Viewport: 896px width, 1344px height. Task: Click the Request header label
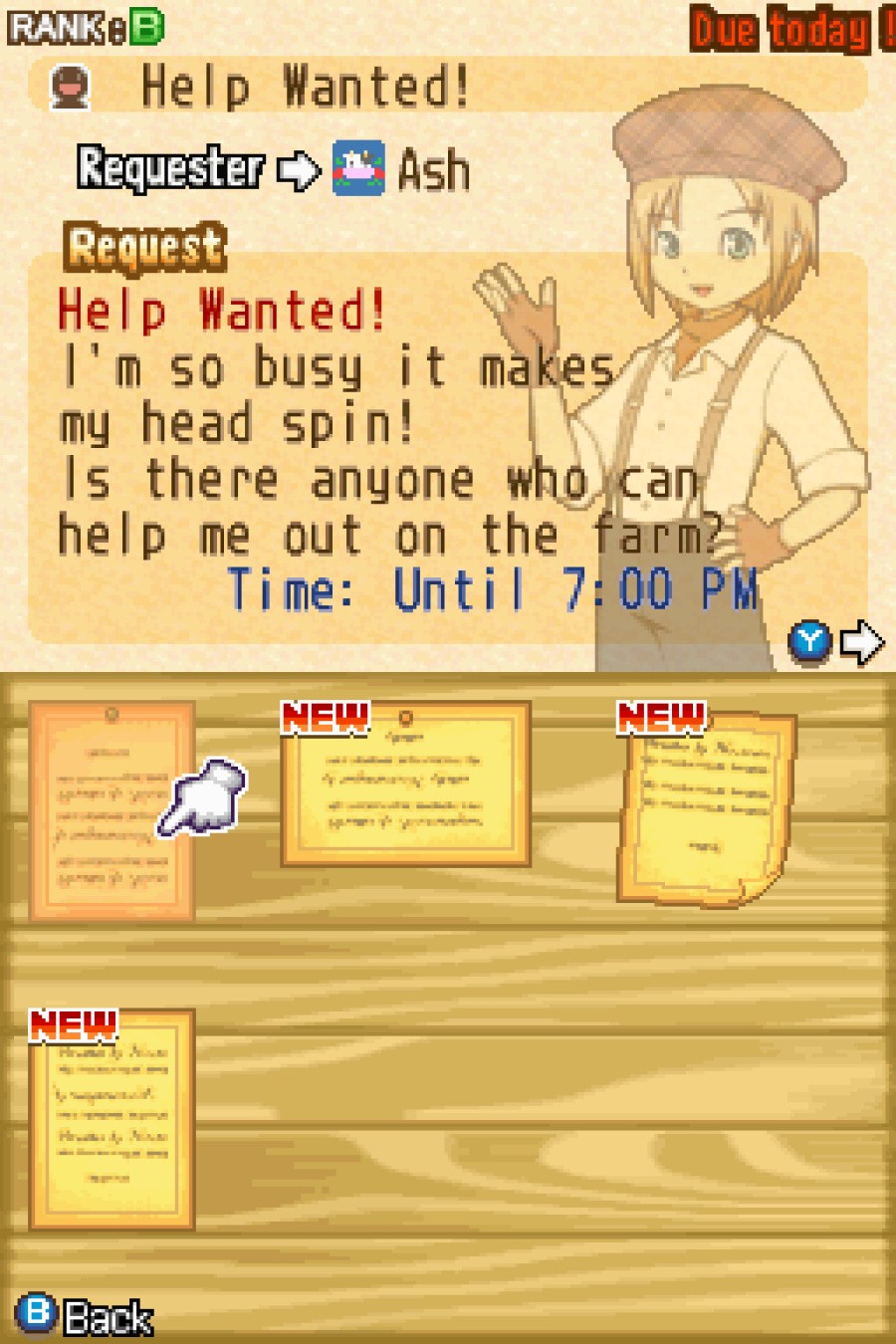[x=145, y=247]
